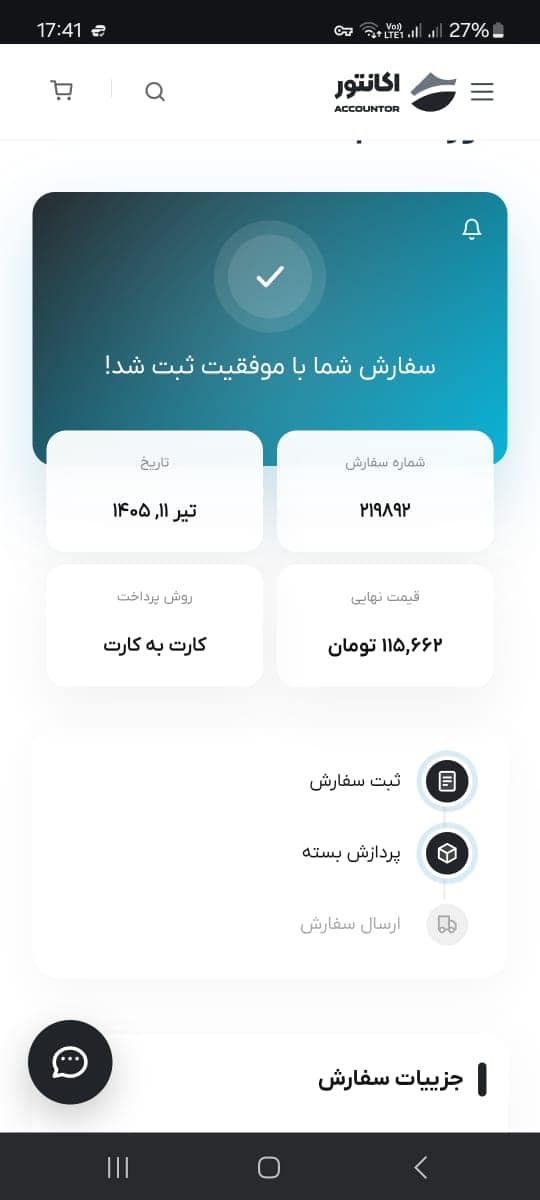Tap the Accountor logo to go home
Screen dimensions: 540x1200
(x=395, y=92)
